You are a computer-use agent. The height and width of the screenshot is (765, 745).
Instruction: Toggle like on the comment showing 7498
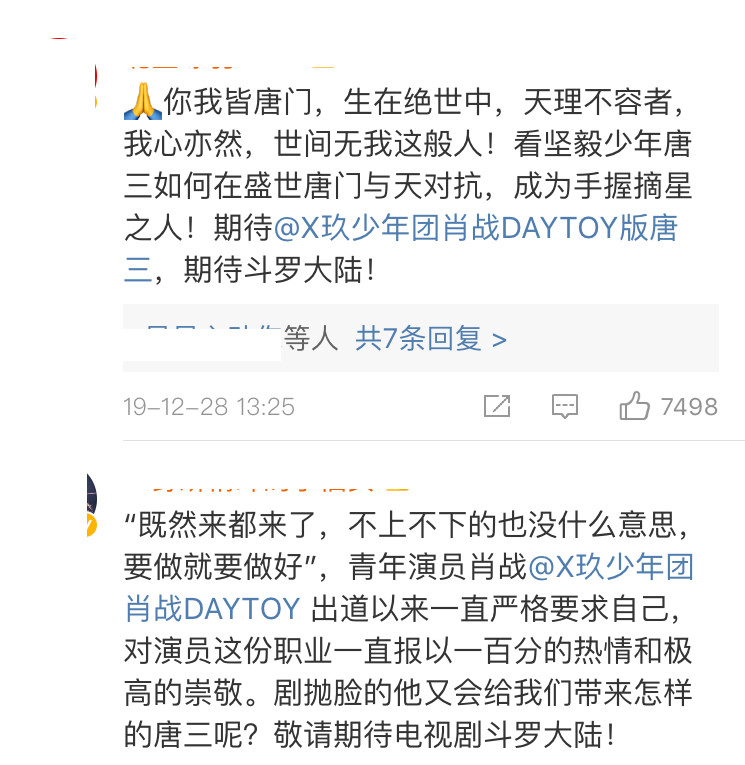(637, 406)
